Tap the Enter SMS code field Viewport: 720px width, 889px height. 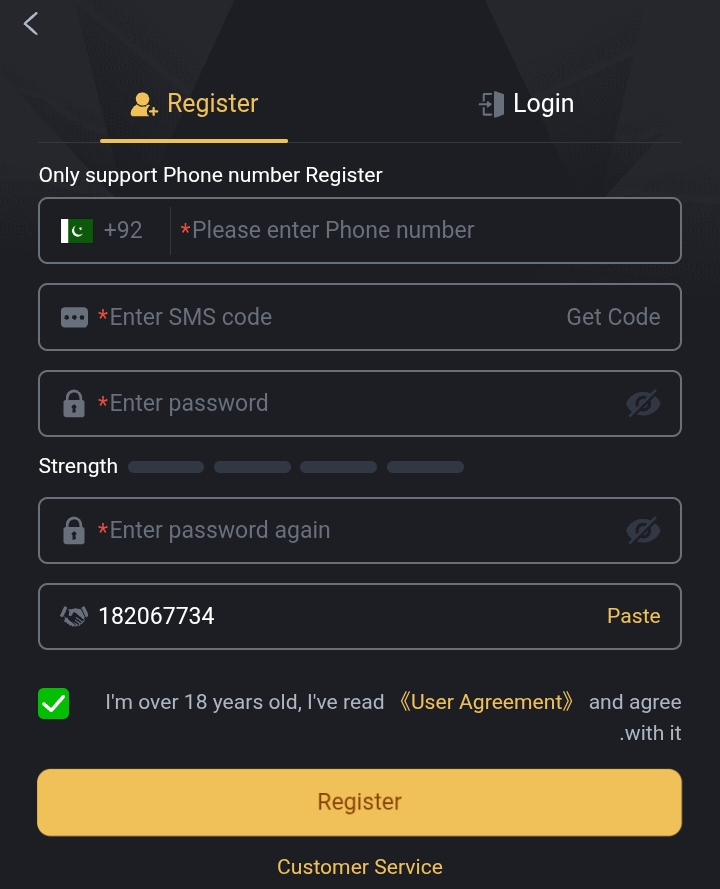(x=320, y=317)
